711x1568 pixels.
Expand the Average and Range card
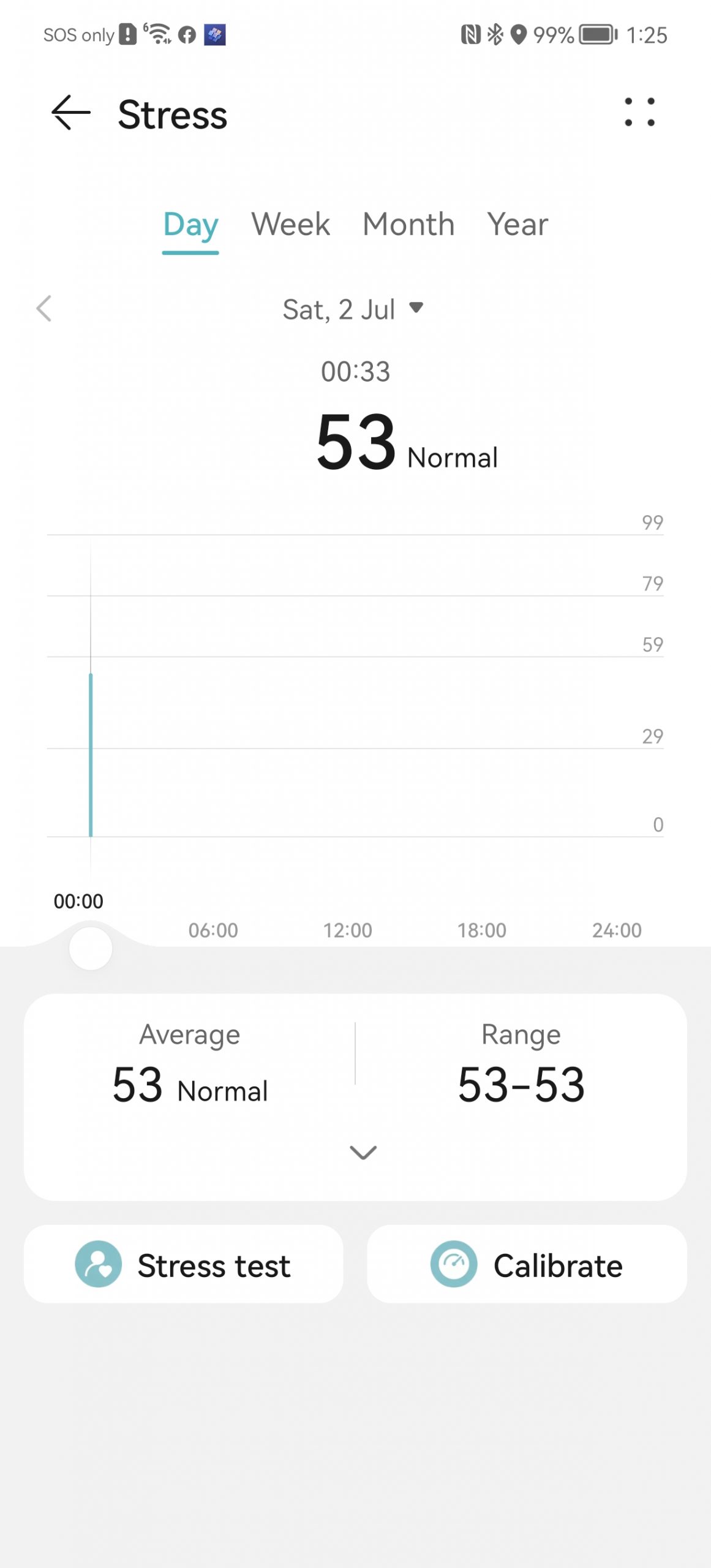(363, 1153)
